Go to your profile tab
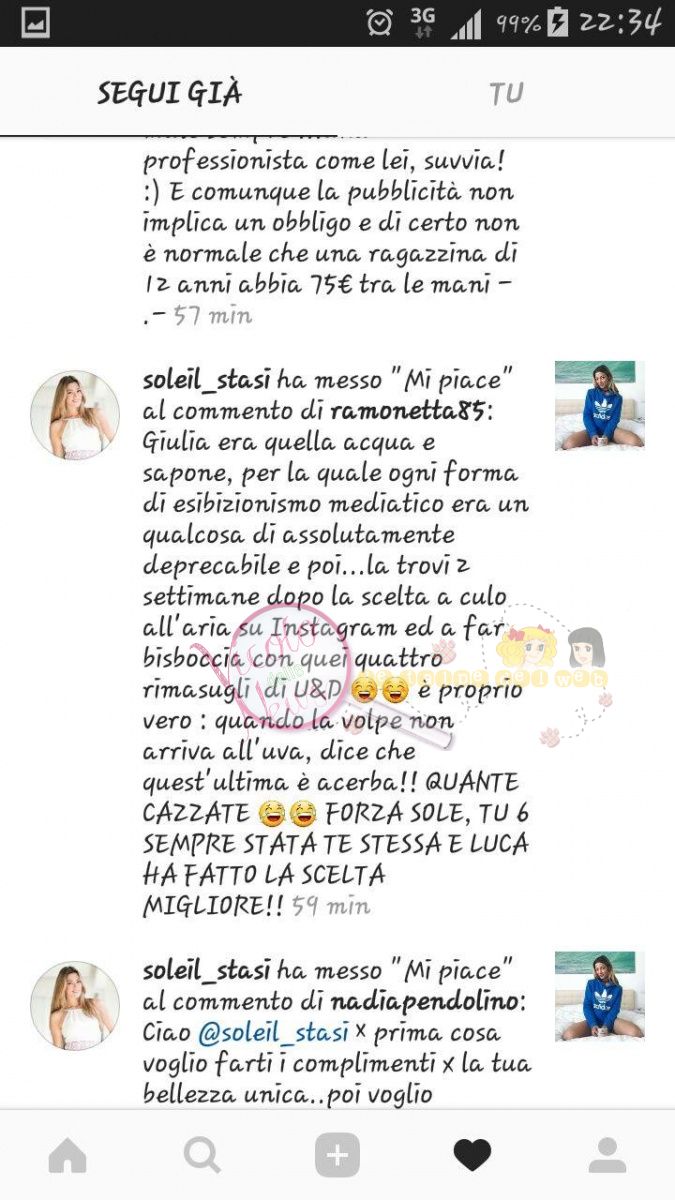675x1200 pixels. [606, 1156]
